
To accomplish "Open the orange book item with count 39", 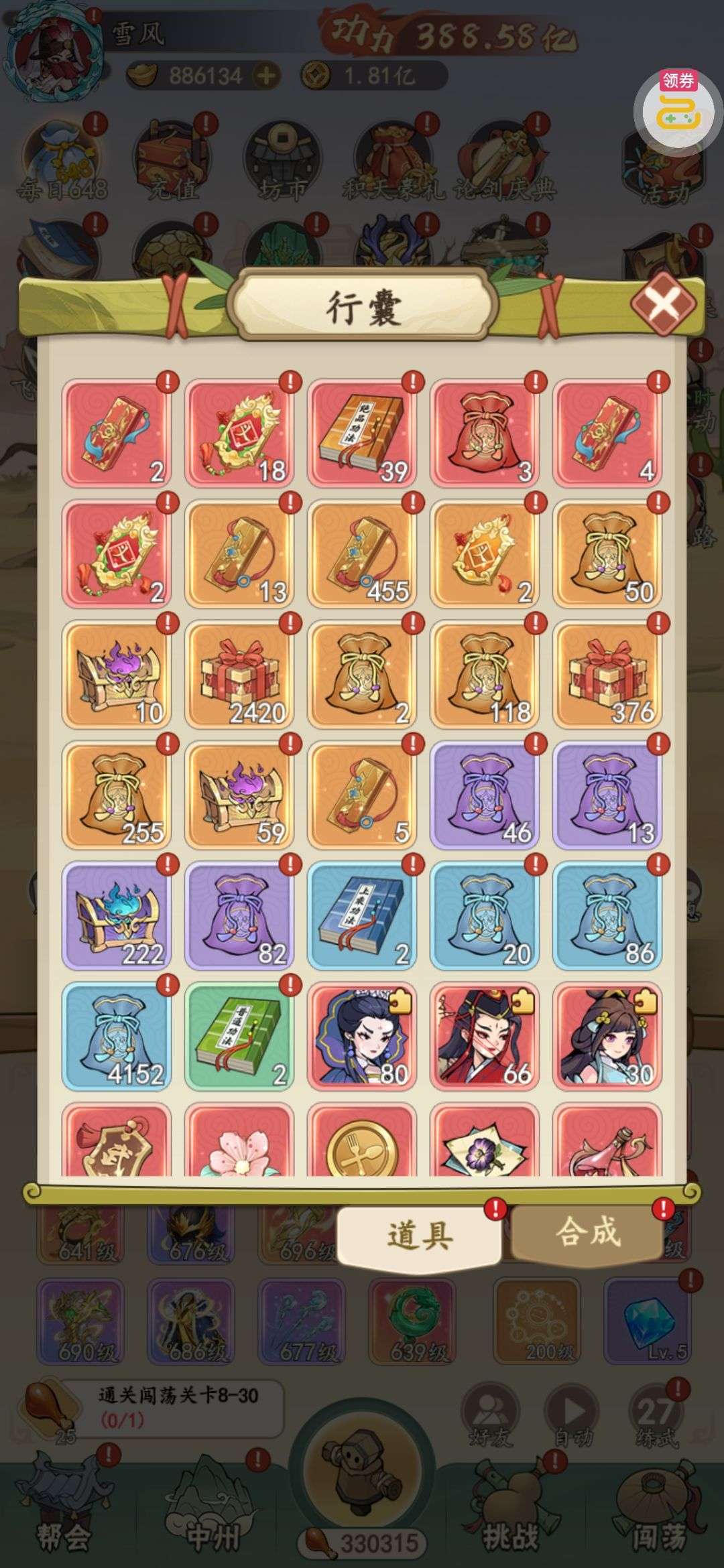I will tap(362, 433).
